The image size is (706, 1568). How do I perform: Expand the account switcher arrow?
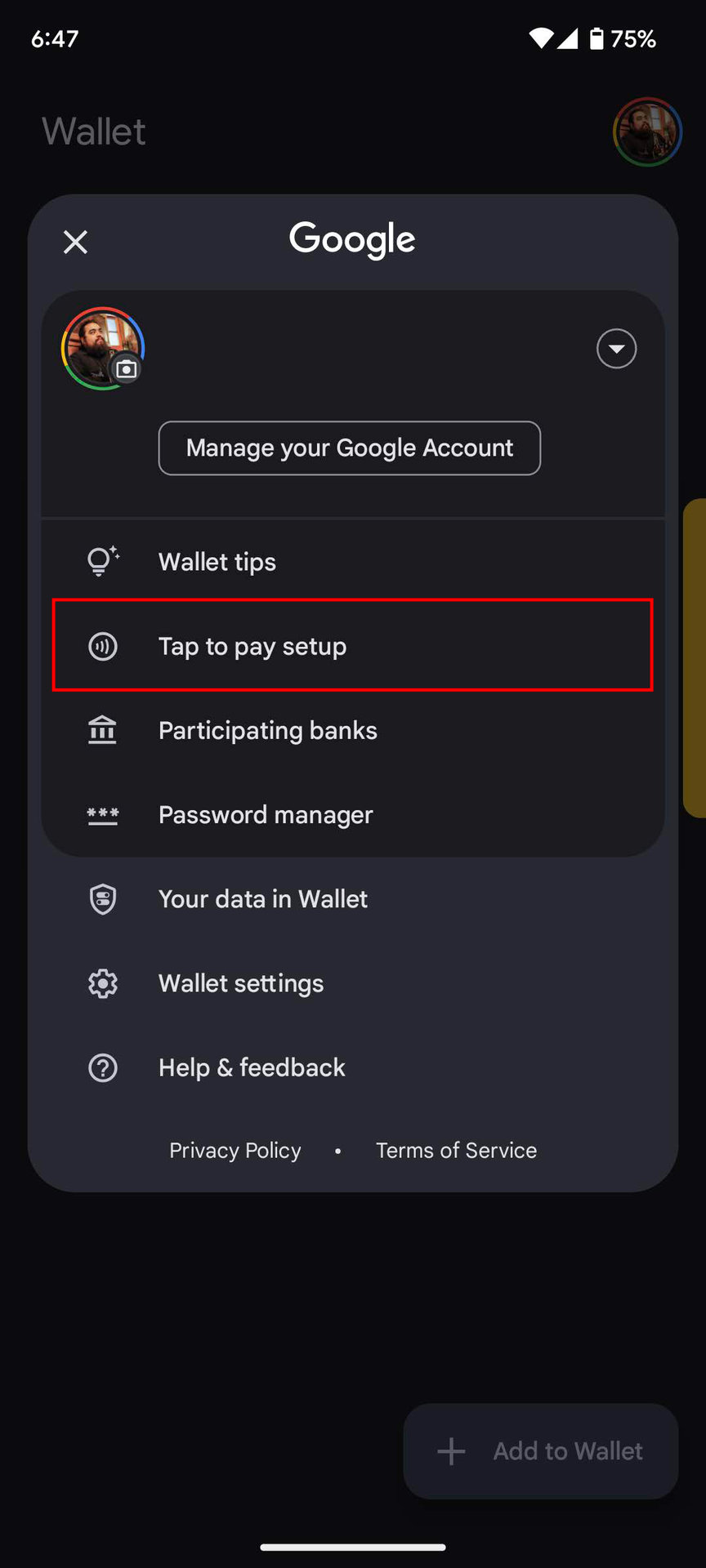point(616,350)
